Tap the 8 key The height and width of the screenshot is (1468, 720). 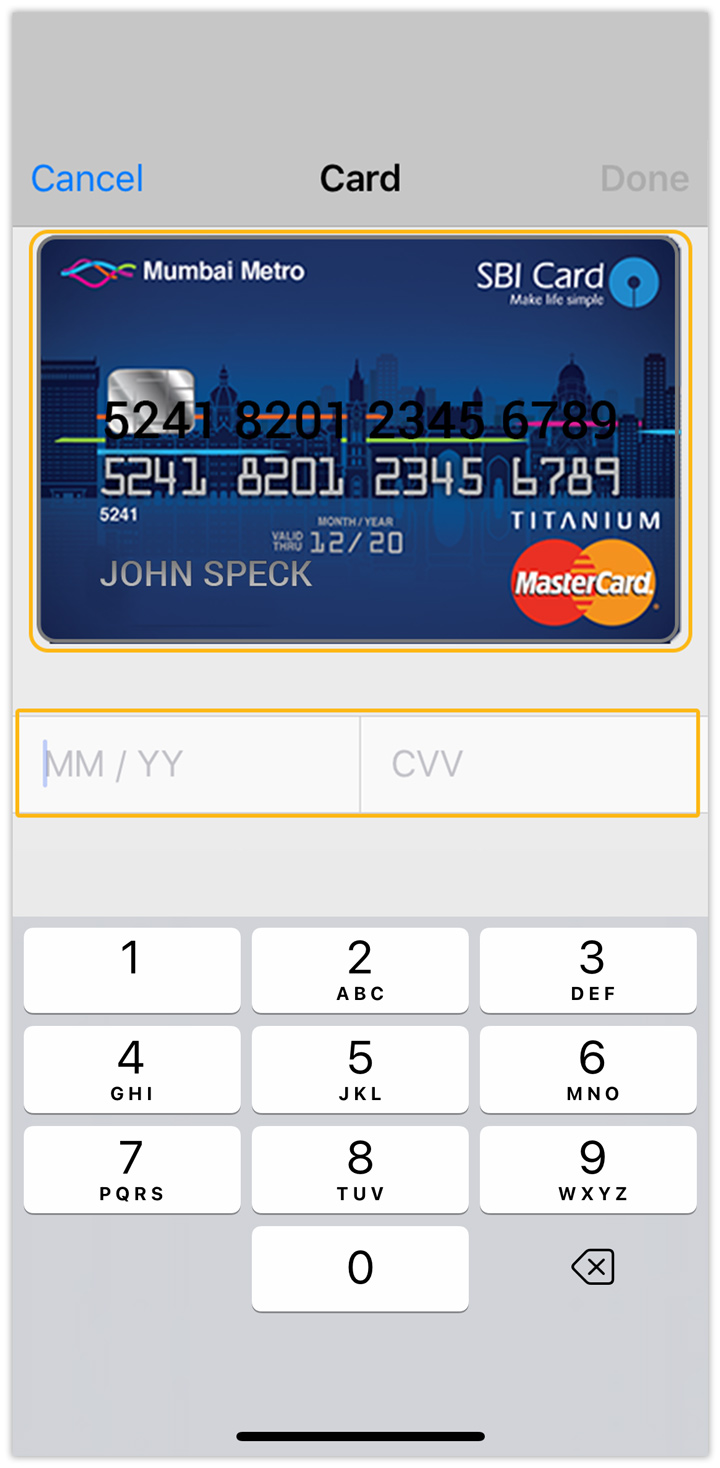click(360, 1169)
